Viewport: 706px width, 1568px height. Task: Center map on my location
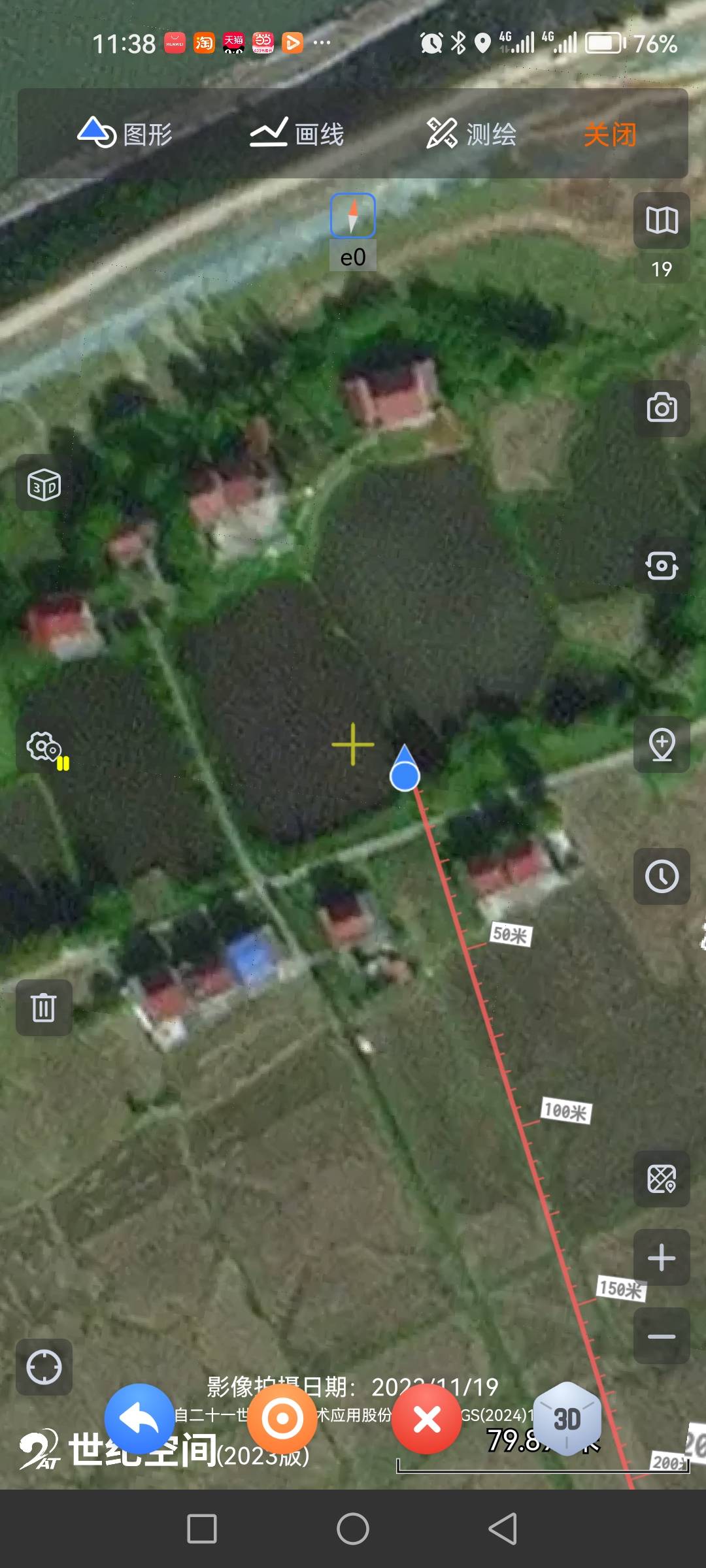click(44, 1367)
